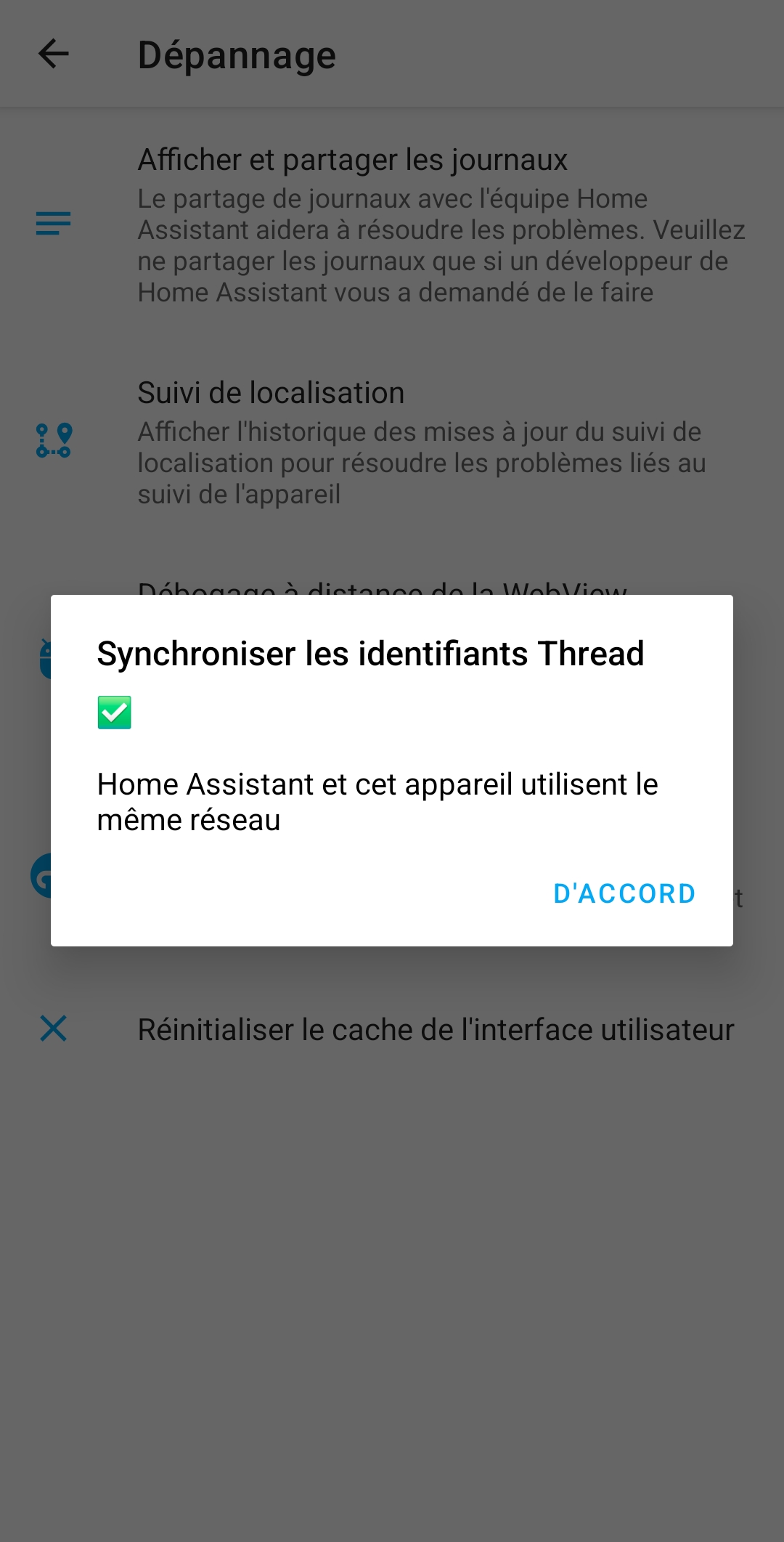
Task: Select Réinitialiser le cache de l'interface utilisateur
Action: click(x=436, y=1030)
